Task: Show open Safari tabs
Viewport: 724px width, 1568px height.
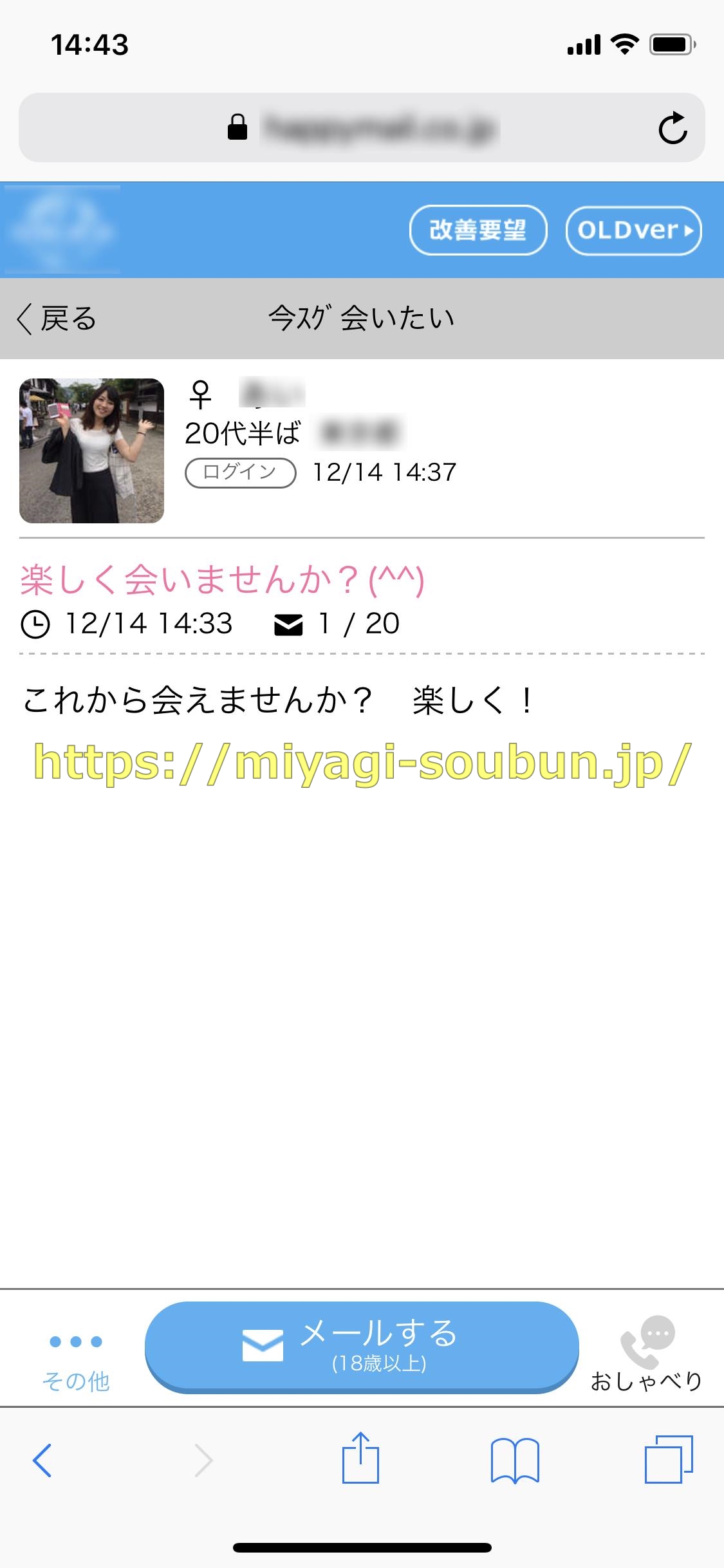Action: (669, 1460)
